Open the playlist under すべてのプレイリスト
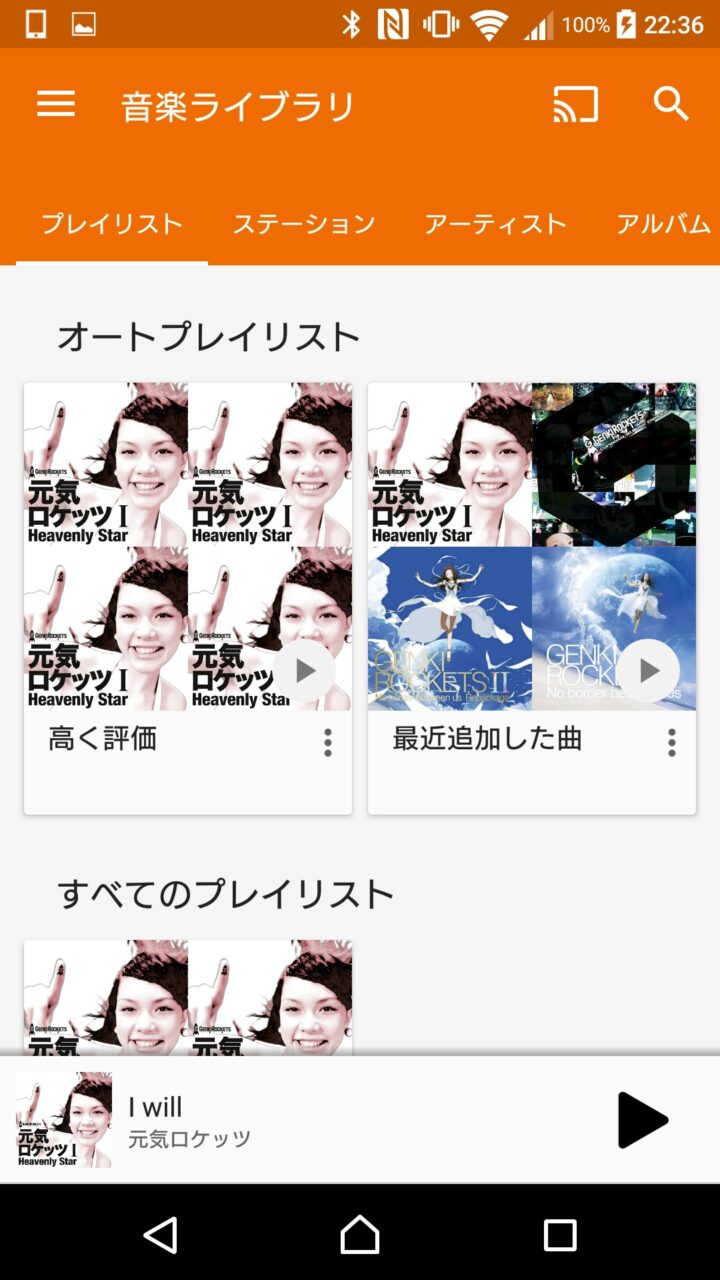This screenshot has height=1280, width=720. (188, 996)
